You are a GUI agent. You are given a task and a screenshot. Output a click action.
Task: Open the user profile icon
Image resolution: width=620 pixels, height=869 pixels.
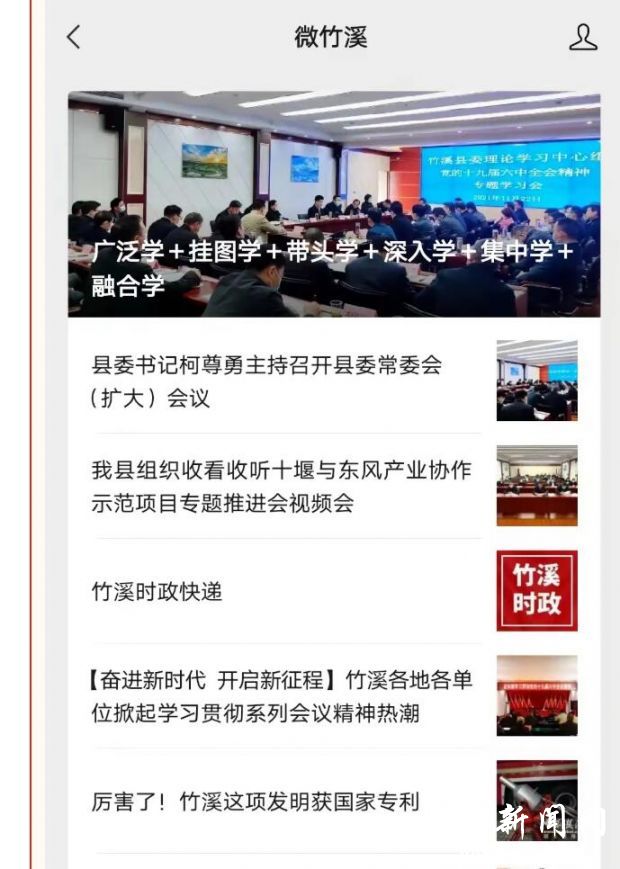tap(582, 38)
